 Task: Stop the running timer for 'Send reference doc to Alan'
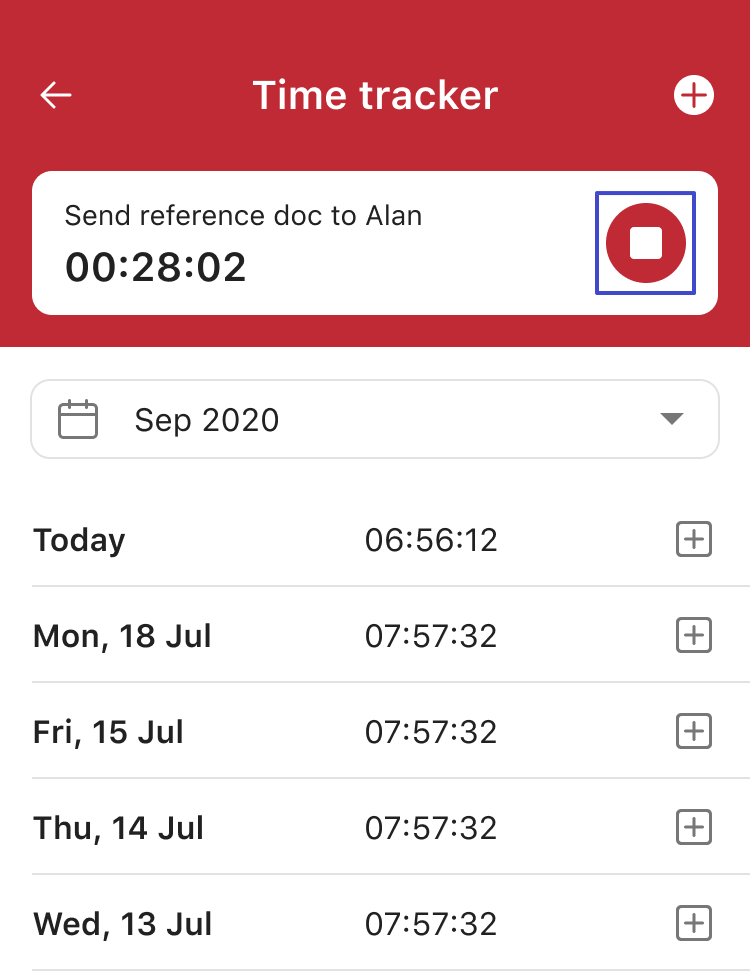pos(645,242)
